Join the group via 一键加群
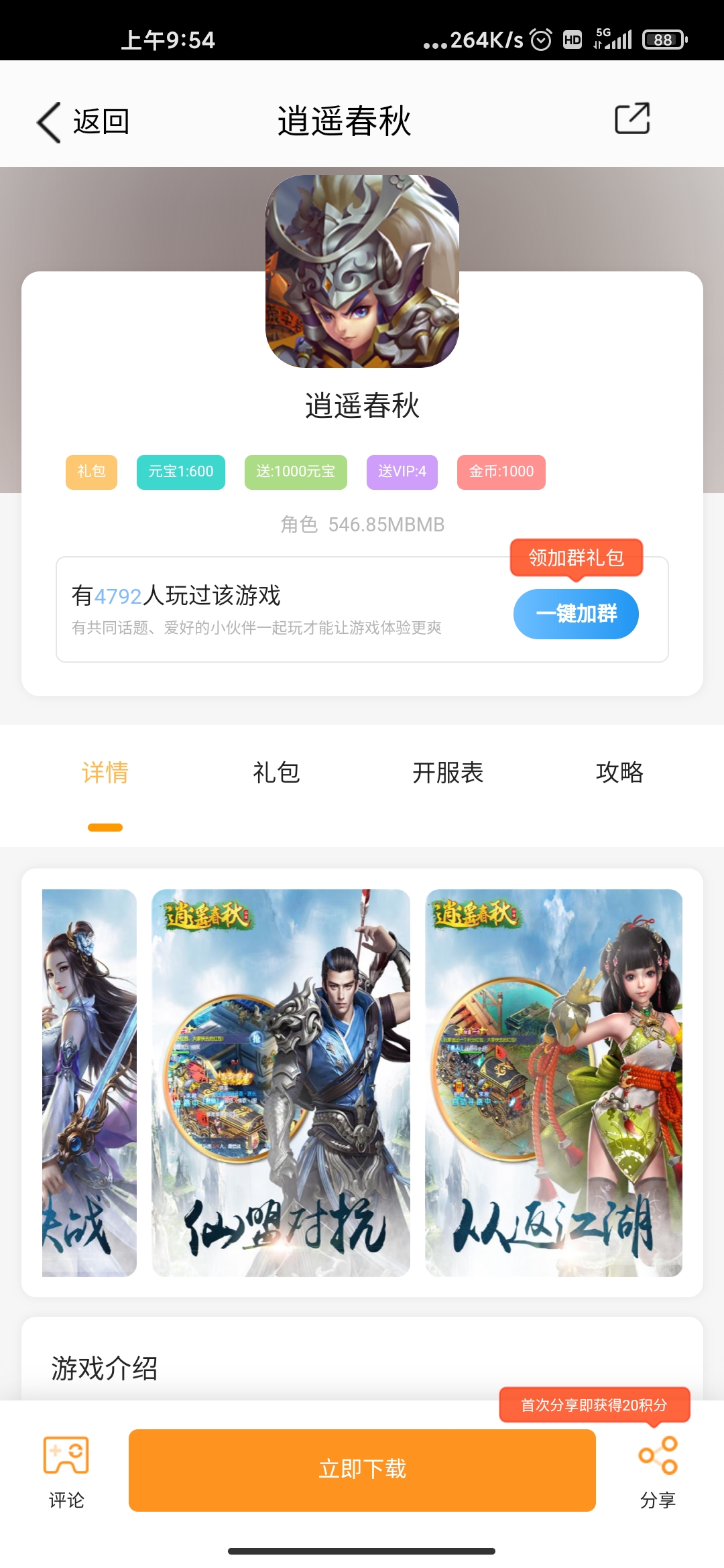 click(576, 614)
